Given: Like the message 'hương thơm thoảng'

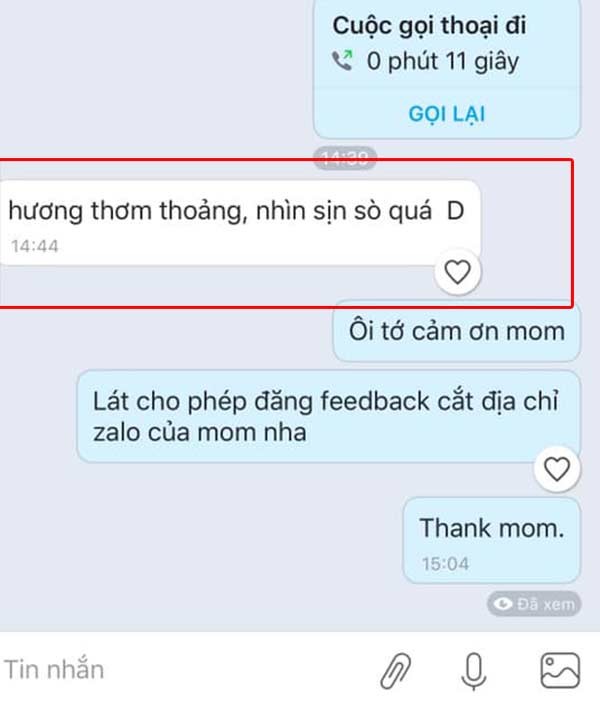Looking at the screenshot, I should point(457,272).
